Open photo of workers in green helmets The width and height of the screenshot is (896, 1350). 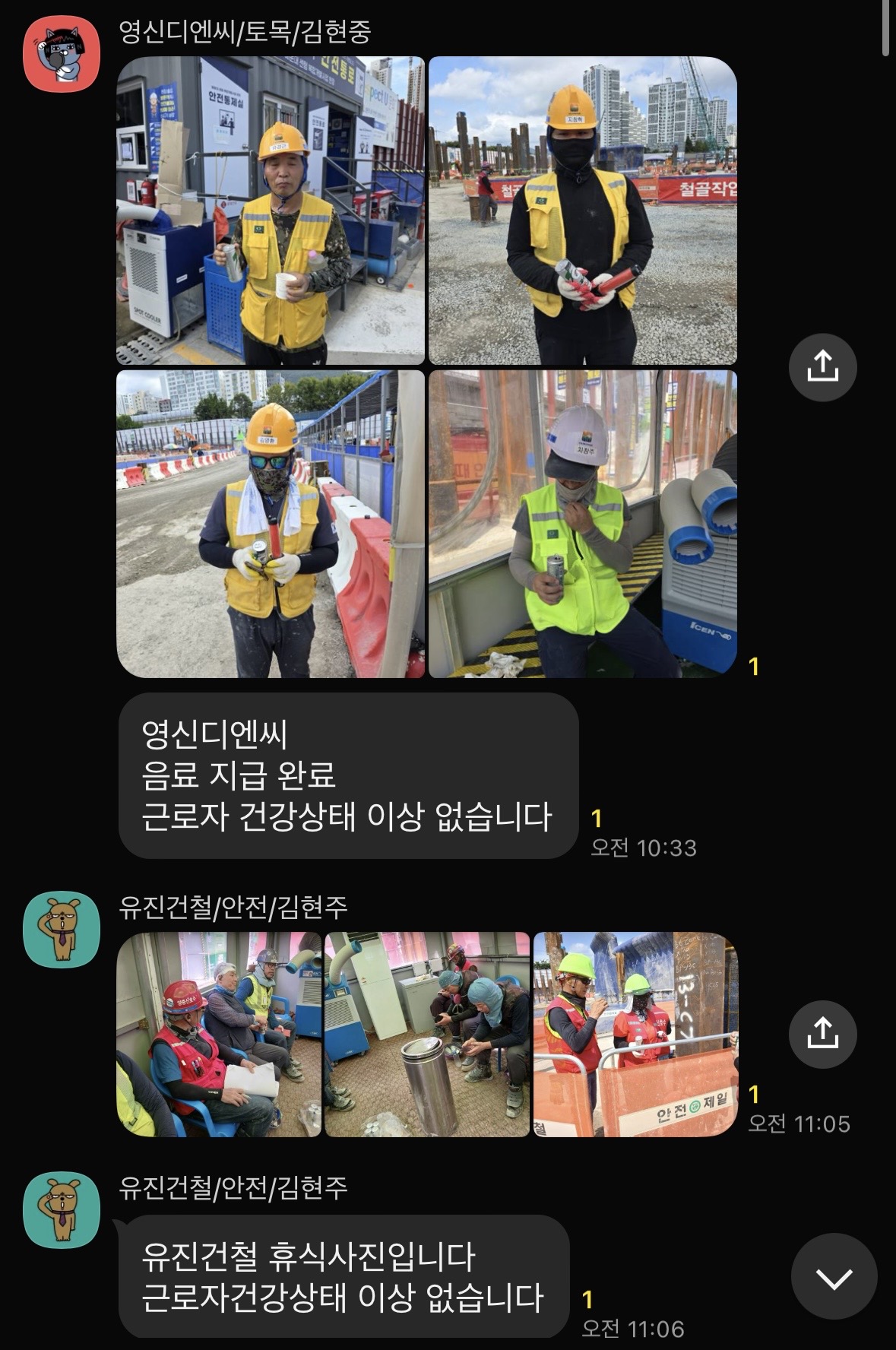click(x=635, y=1034)
